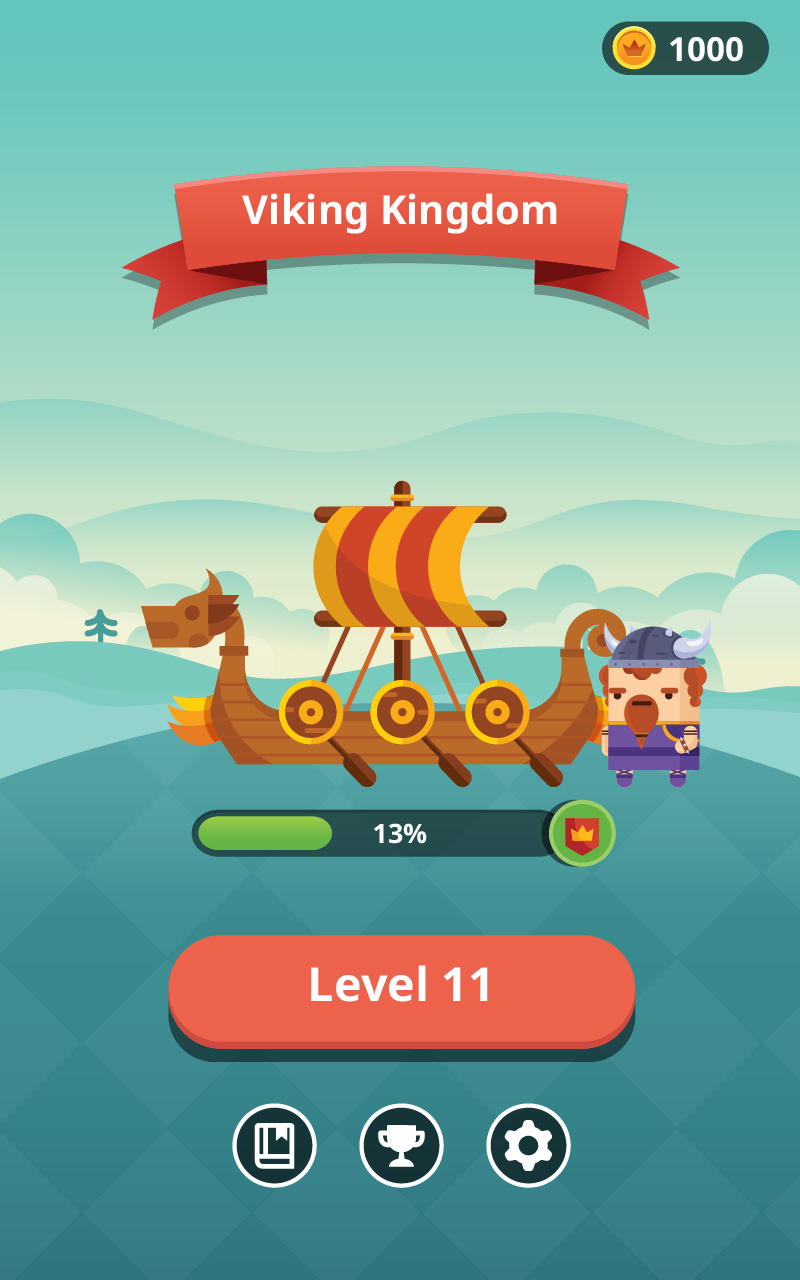Tap the 1000 crown coins balance
Screen dimensions: 800x1280
[685, 48]
